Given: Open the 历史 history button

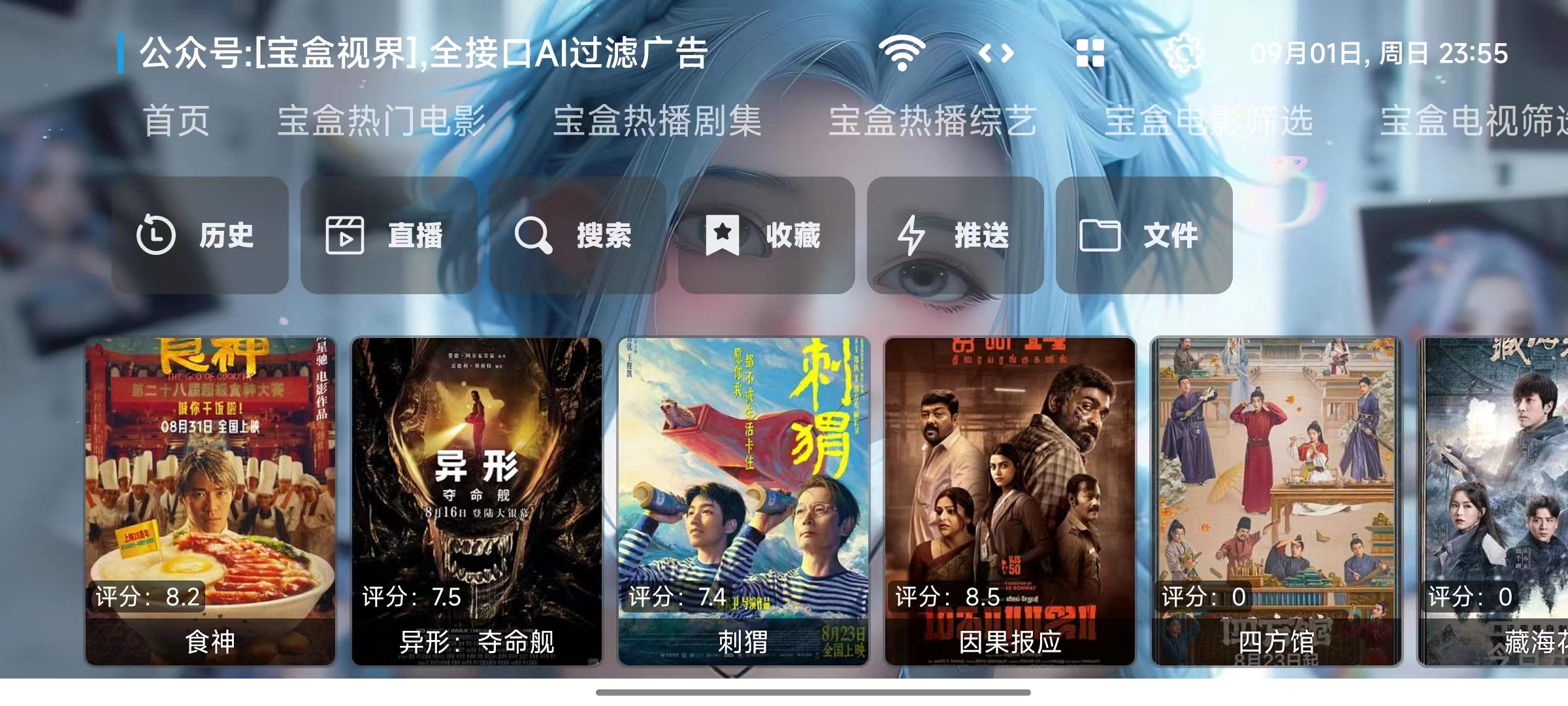Looking at the screenshot, I should [200, 235].
